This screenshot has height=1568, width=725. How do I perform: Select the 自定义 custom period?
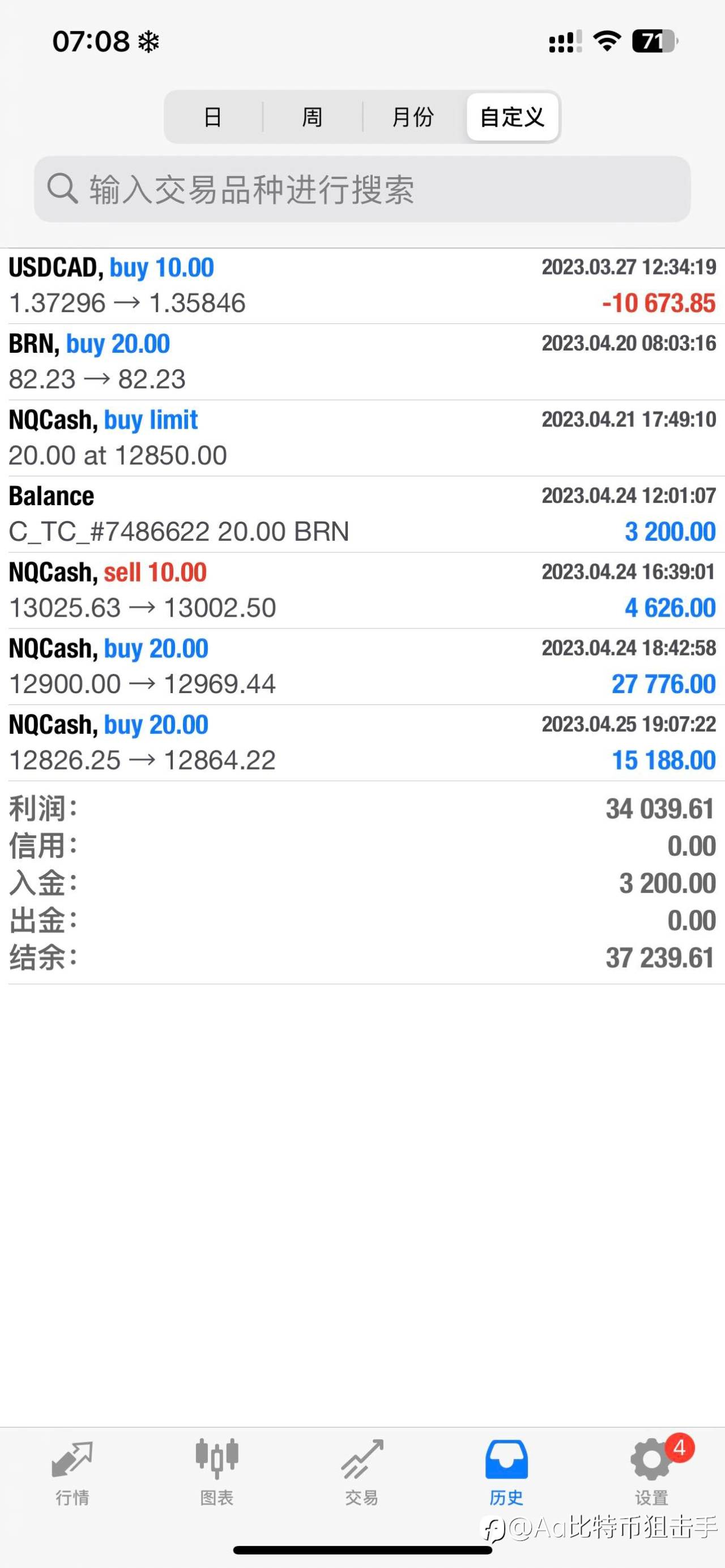[x=513, y=117]
